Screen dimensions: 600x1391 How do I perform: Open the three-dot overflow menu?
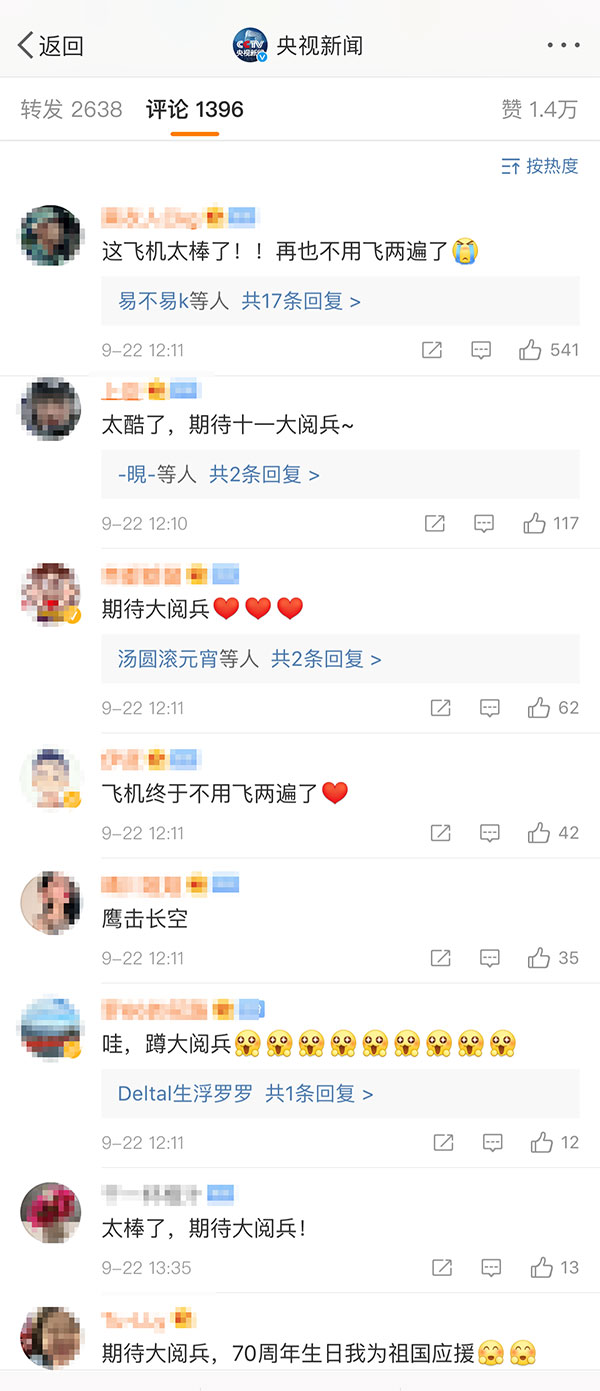pos(563,46)
